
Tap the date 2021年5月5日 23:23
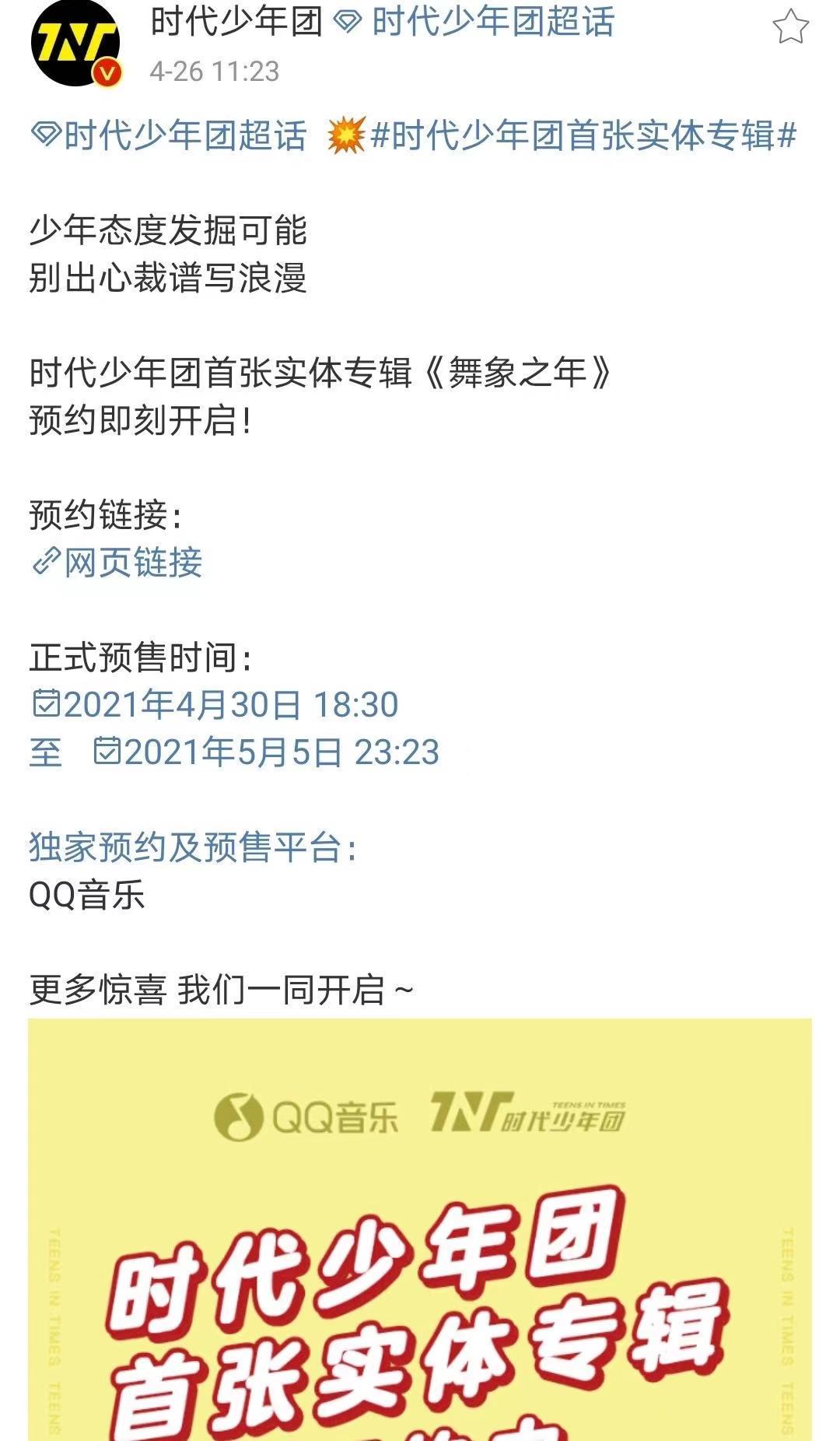[267, 752]
